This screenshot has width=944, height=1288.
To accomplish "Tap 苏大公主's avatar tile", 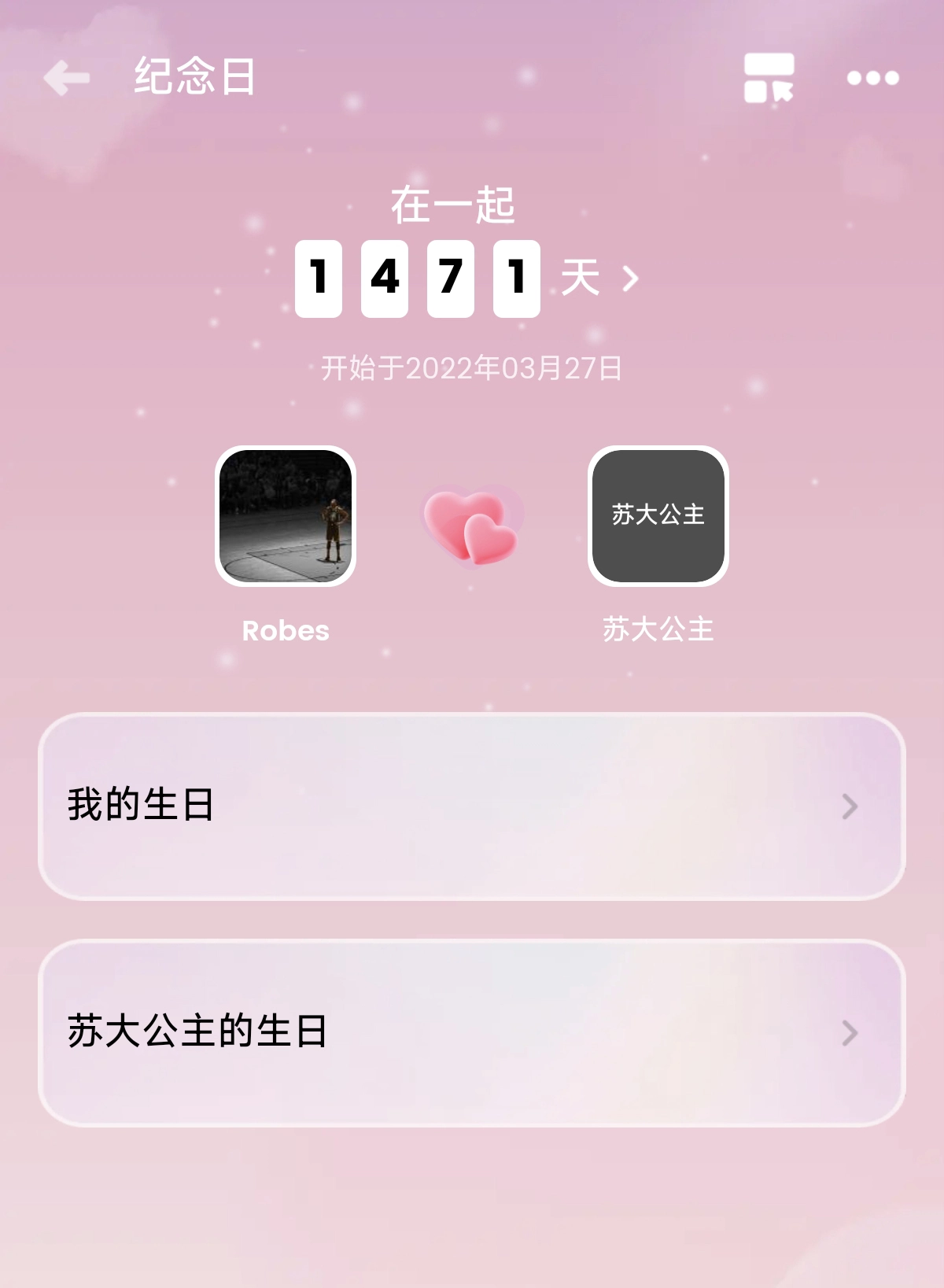I will pos(658,516).
